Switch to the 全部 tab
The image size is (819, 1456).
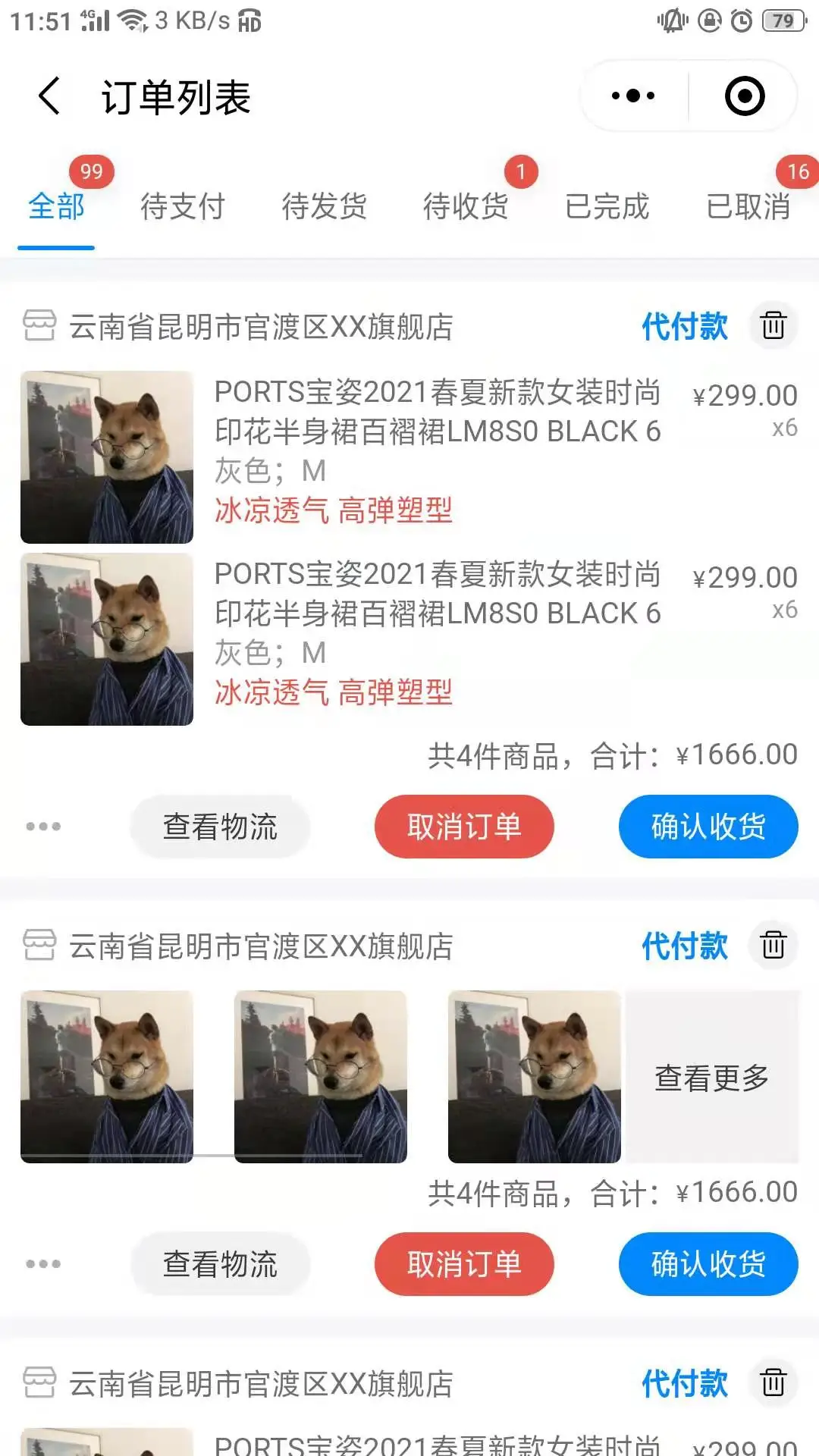tap(57, 206)
